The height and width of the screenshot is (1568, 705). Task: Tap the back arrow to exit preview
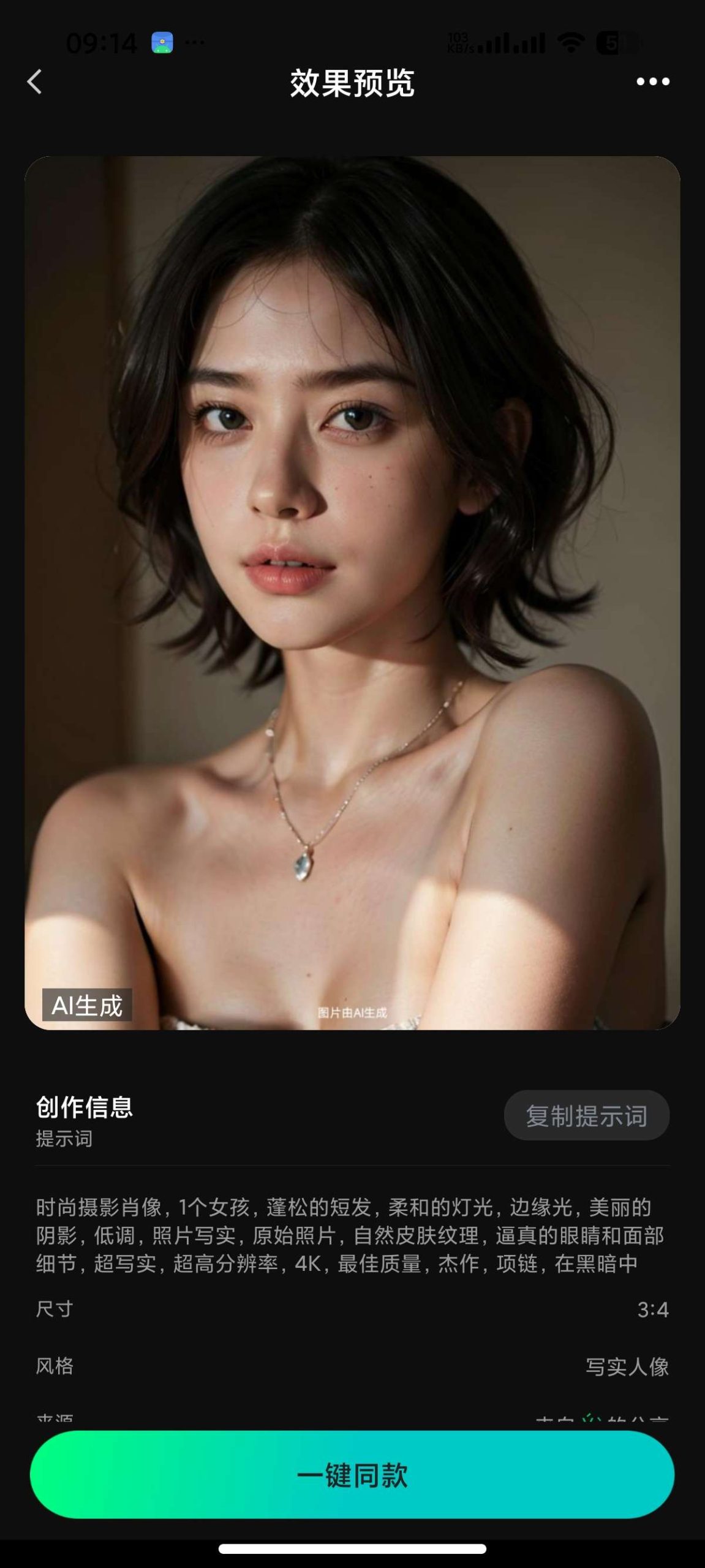coord(35,81)
